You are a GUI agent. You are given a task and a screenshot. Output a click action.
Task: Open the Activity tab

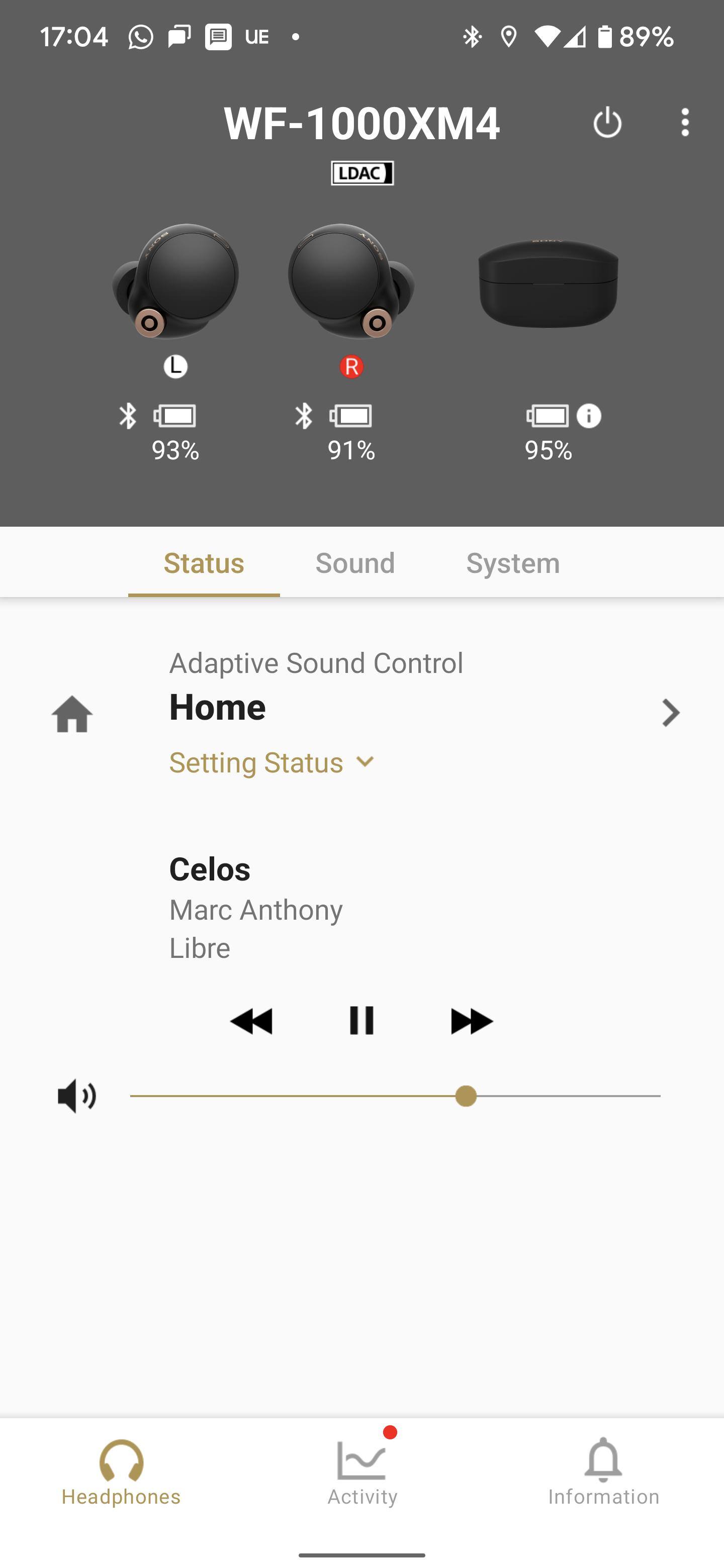pos(361,1472)
